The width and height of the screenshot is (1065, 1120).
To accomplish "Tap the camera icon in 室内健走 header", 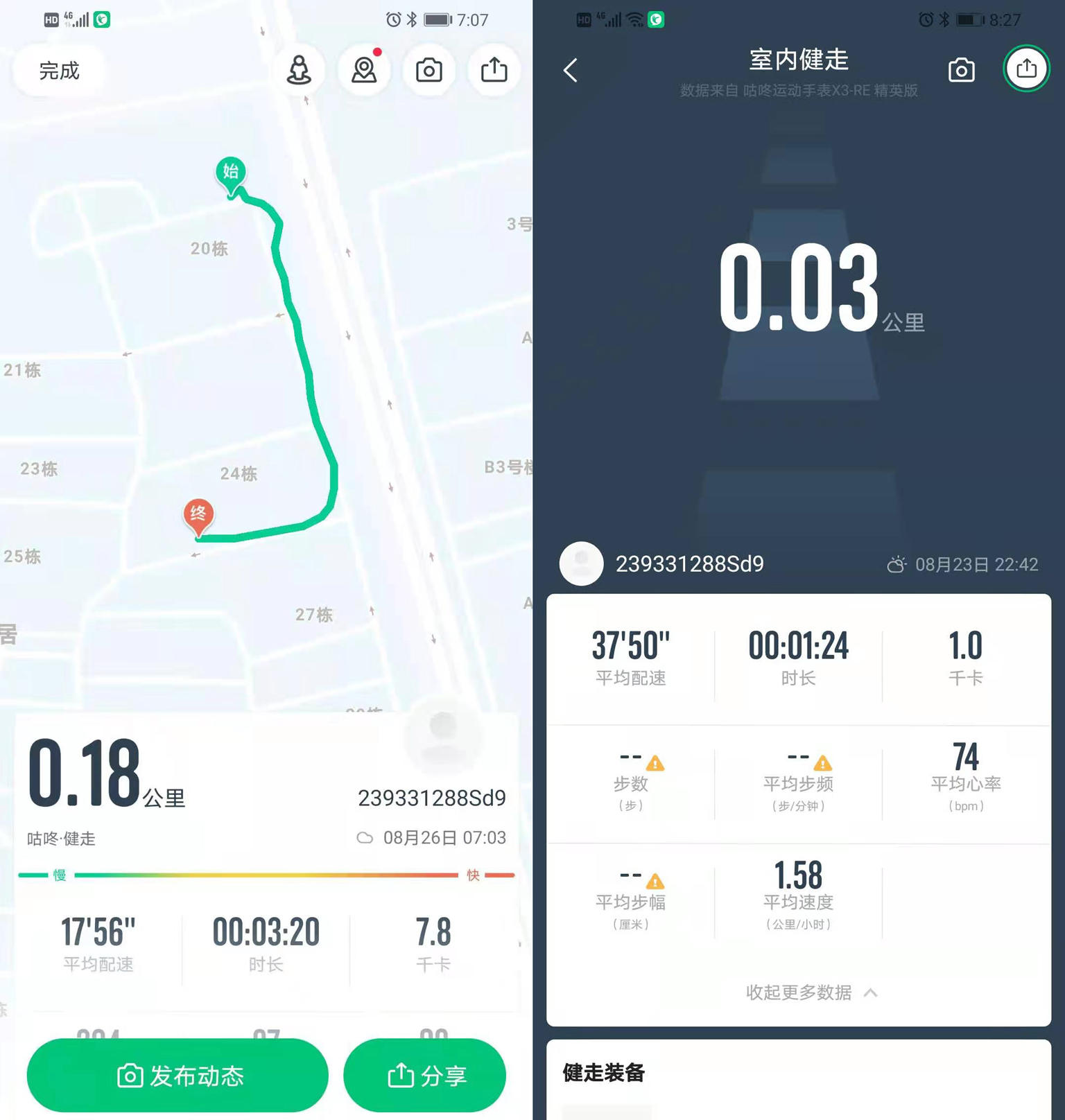I will click(x=961, y=70).
